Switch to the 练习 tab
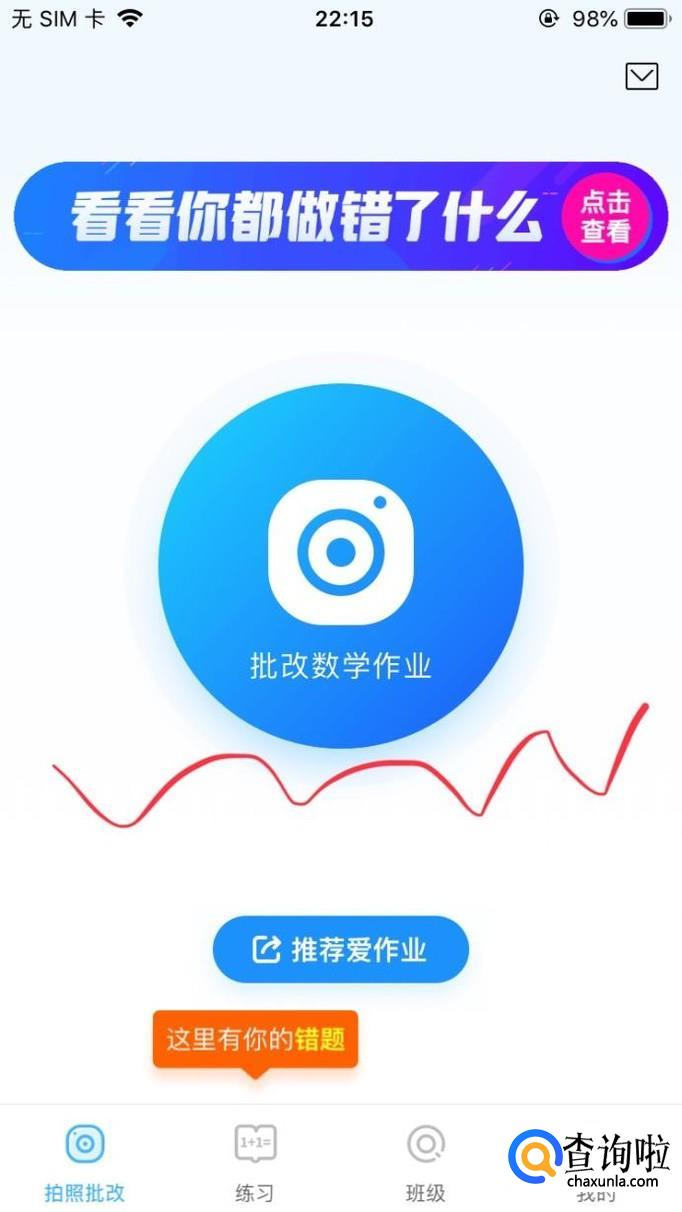Image resolution: width=682 pixels, height=1212 pixels. tap(254, 1160)
